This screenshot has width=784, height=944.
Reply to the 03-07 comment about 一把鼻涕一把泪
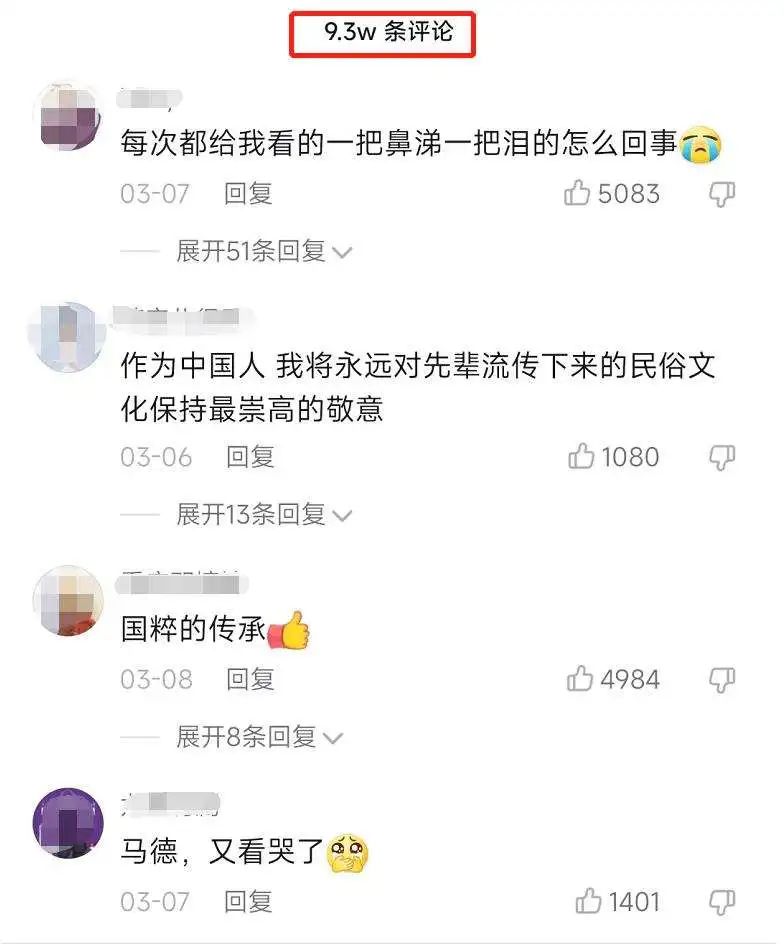click(248, 193)
